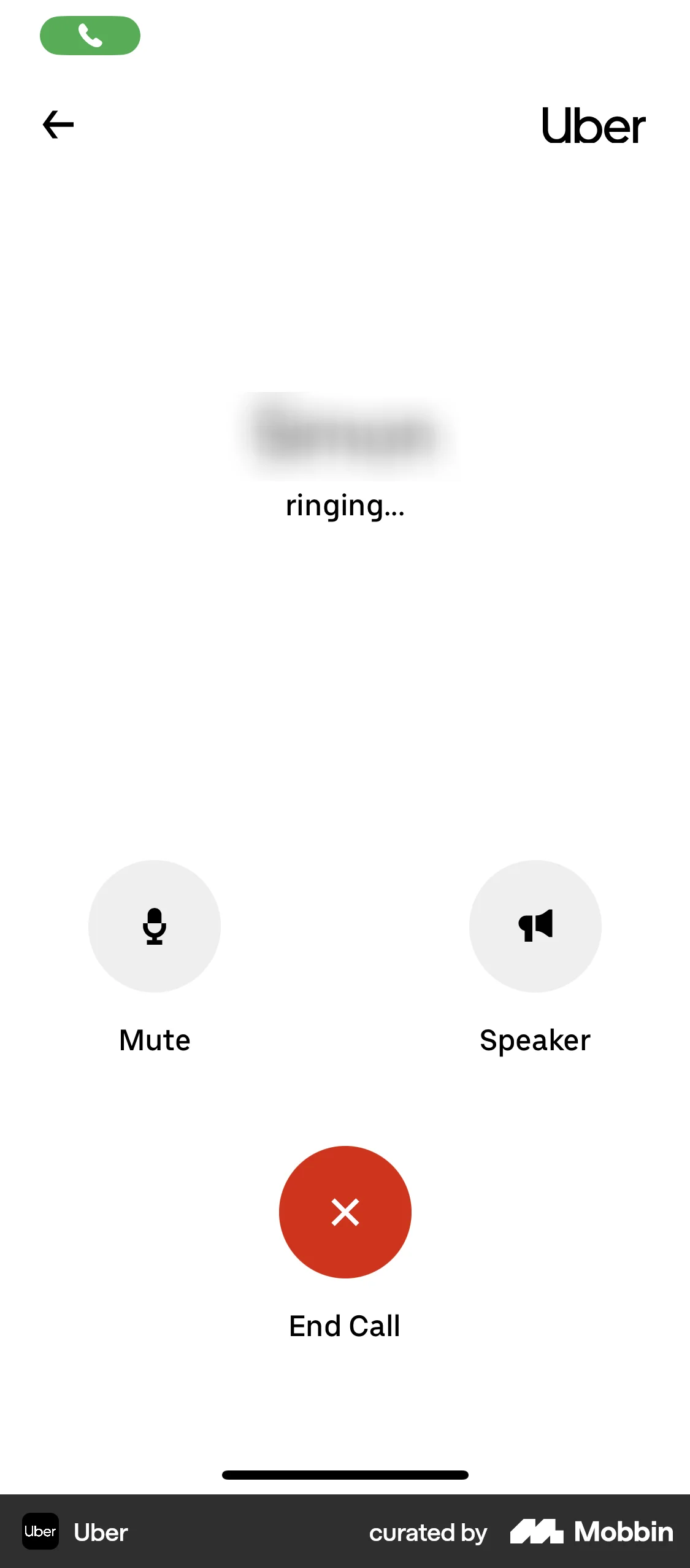Tap the green phone call indicator
The image size is (690, 1568).
click(90, 36)
